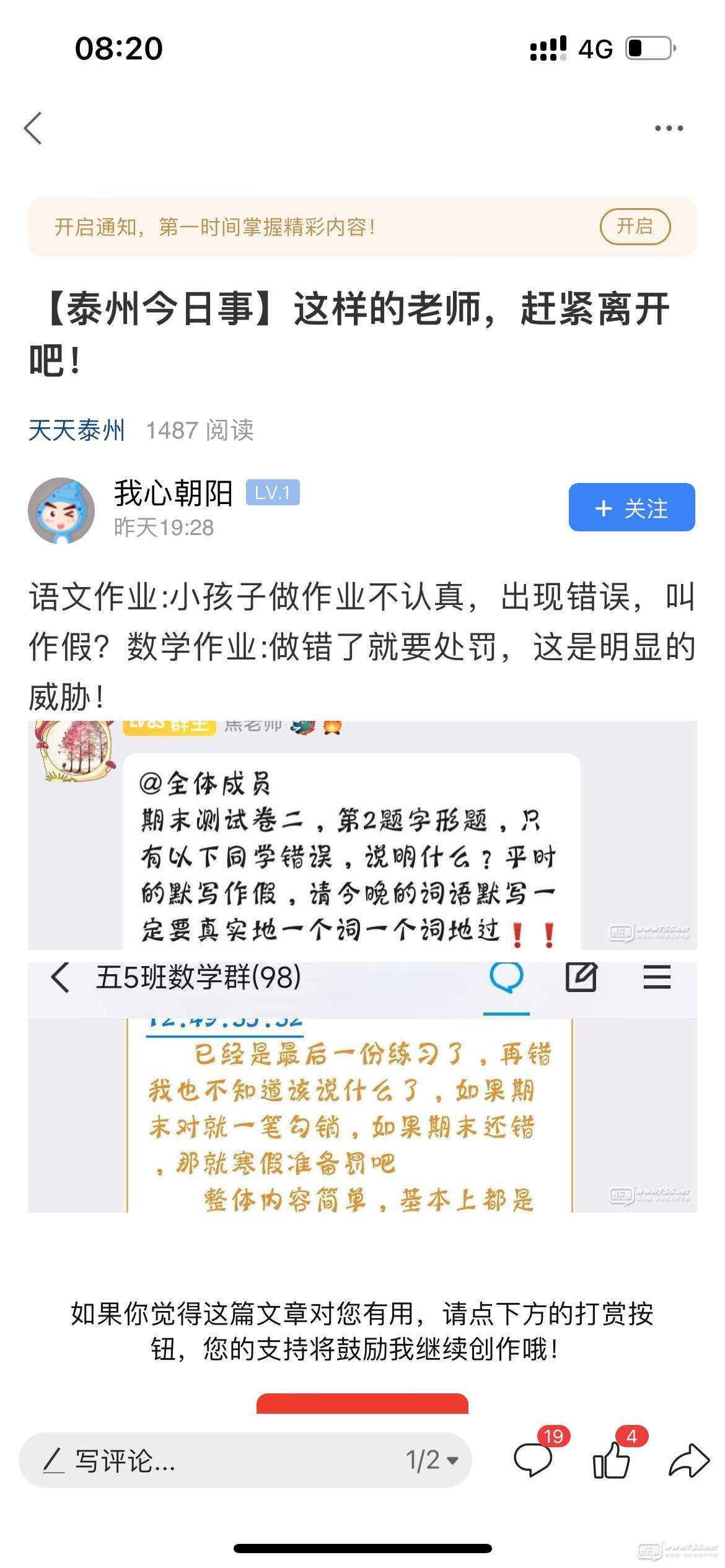Tap 开启 to enable notifications
Screen dimensions: 725x1568
pos(635,227)
